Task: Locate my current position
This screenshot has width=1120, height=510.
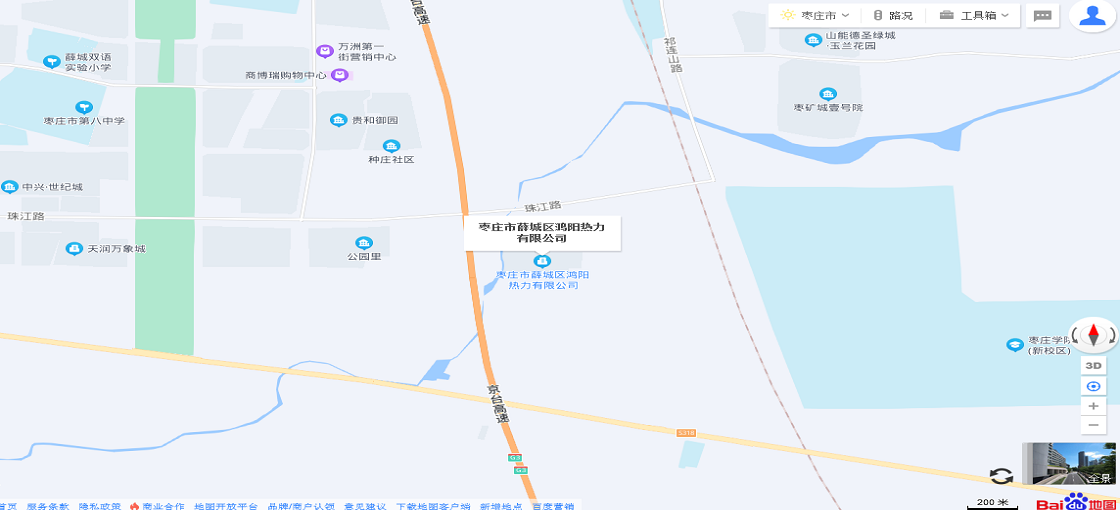Action: pyautogui.click(x=1093, y=386)
